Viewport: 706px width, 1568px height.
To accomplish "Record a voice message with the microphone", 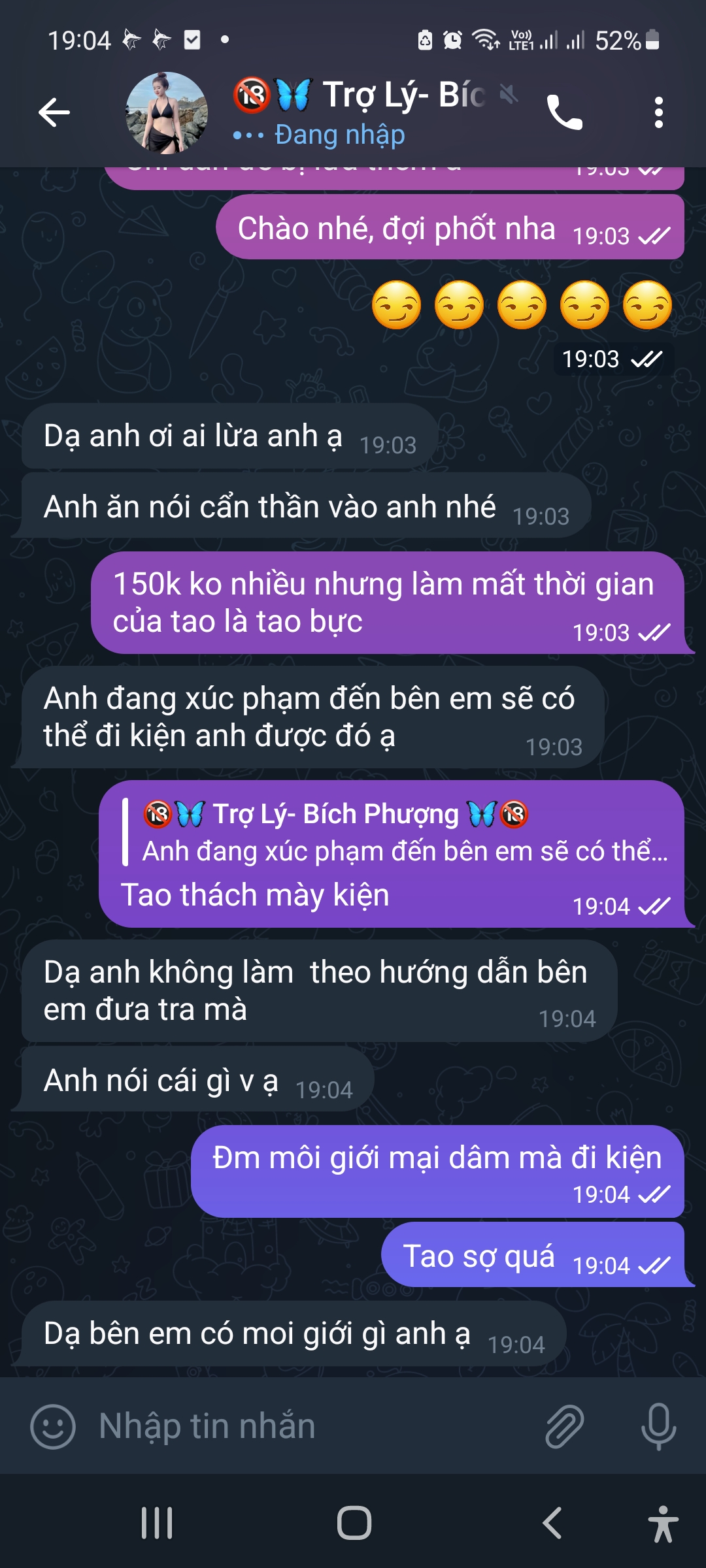I will click(x=658, y=1426).
